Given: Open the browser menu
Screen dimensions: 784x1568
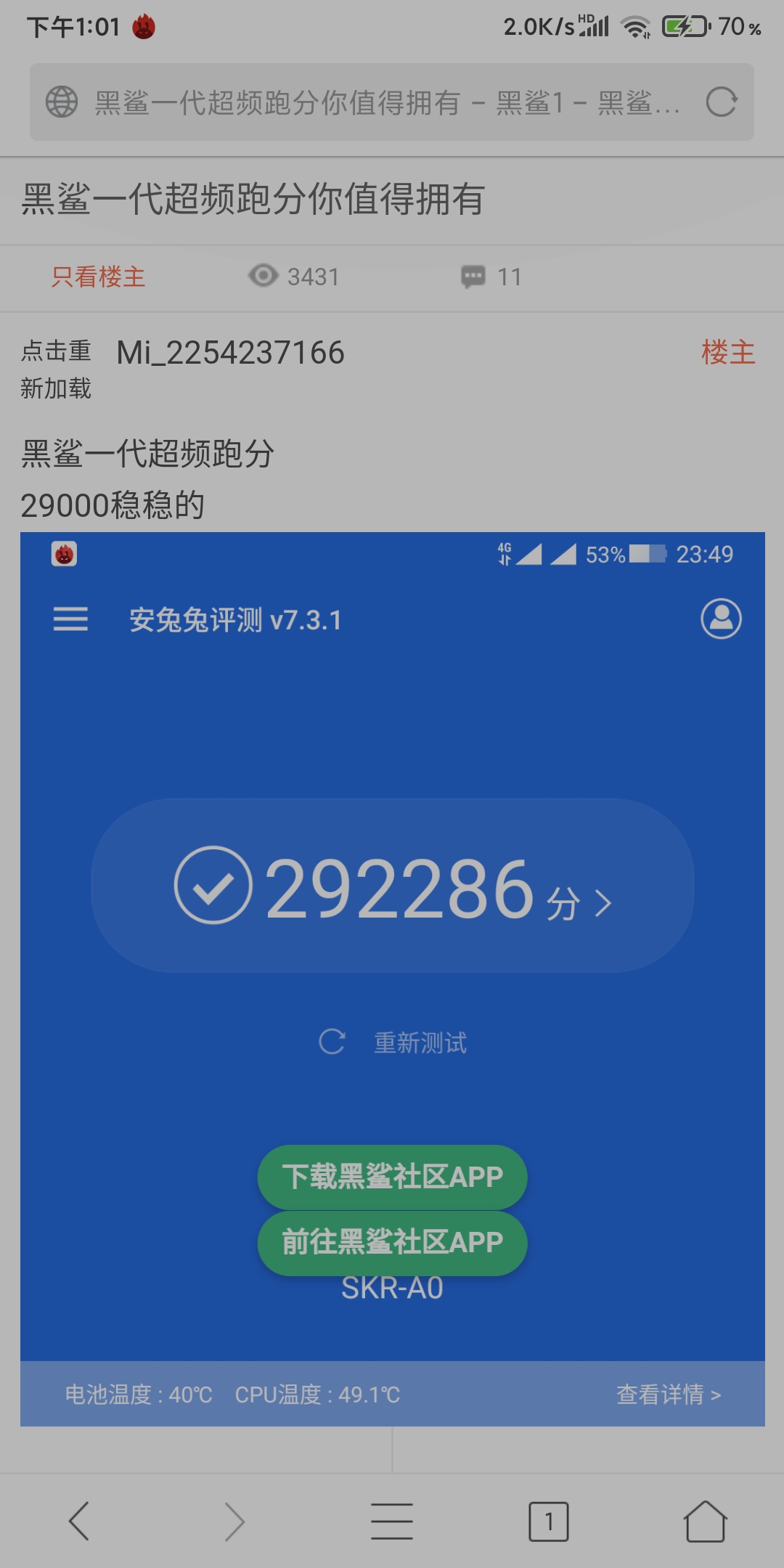Looking at the screenshot, I should [392, 1521].
